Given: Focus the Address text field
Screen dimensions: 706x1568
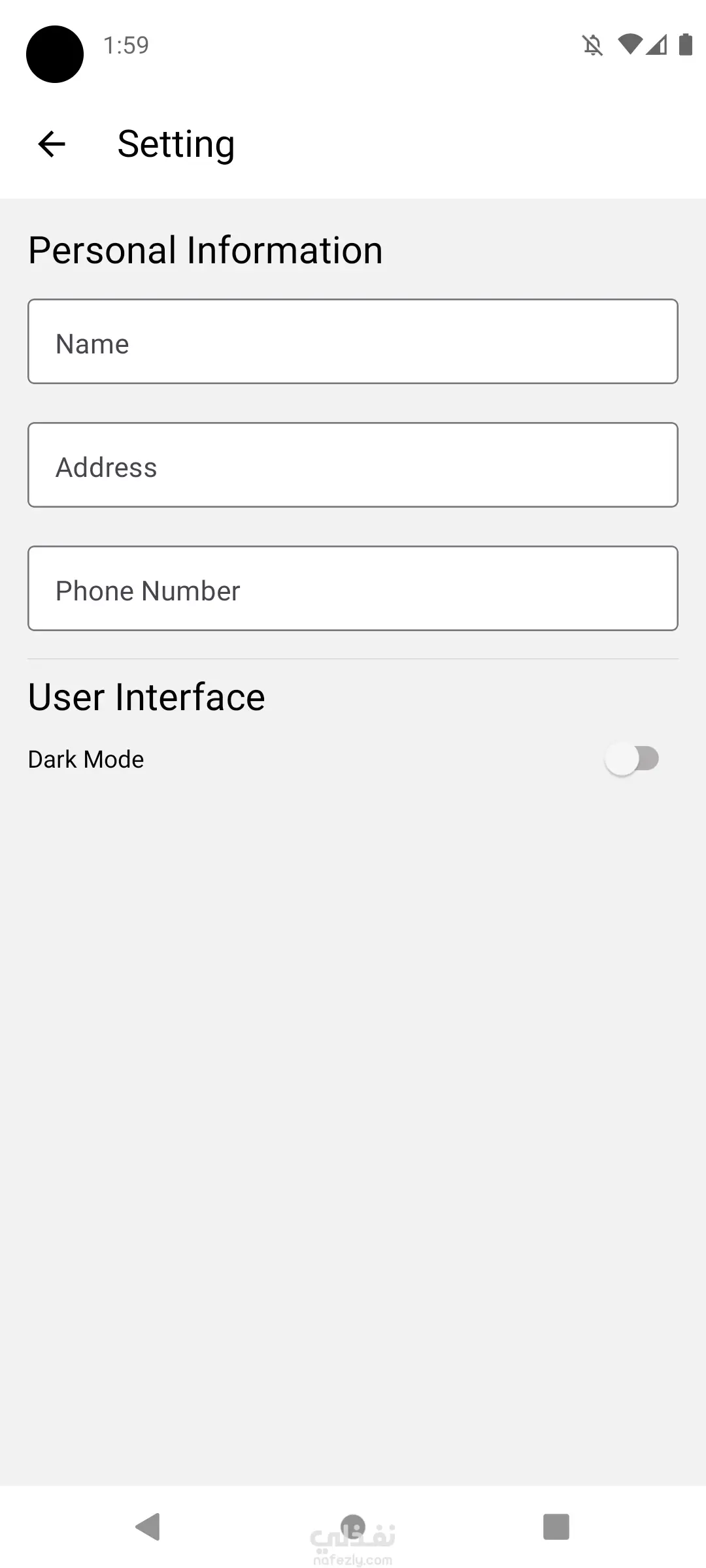Looking at the screenshot, I should point(352,465).
